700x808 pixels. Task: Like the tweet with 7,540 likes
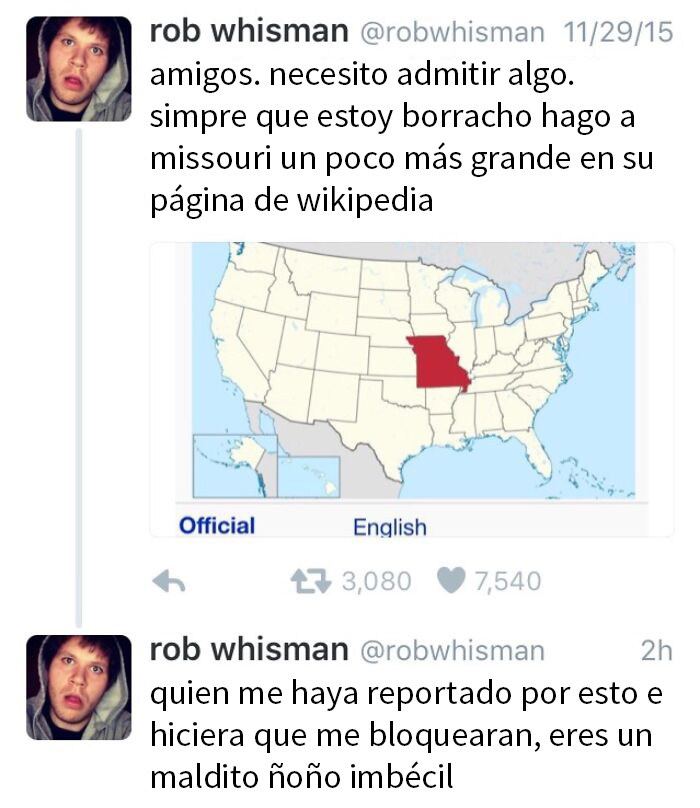click(452, 581)
